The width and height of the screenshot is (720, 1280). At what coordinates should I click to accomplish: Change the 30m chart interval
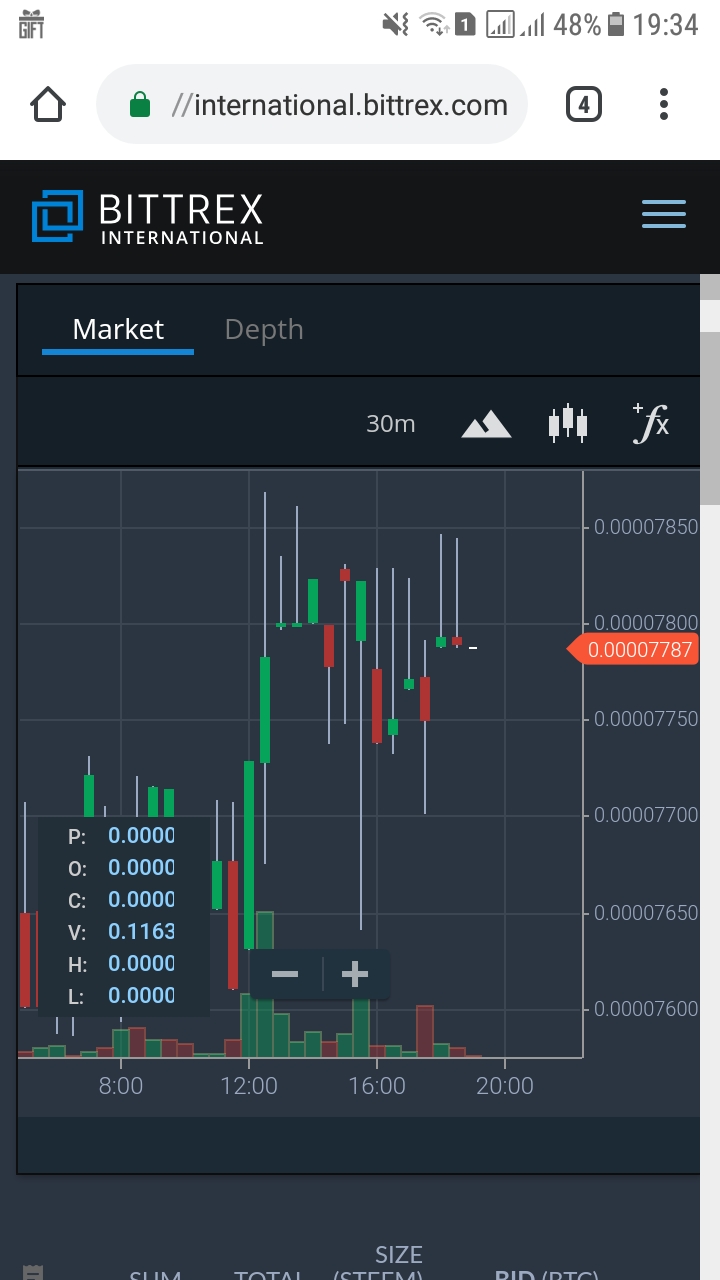click(x=390, y=424)
